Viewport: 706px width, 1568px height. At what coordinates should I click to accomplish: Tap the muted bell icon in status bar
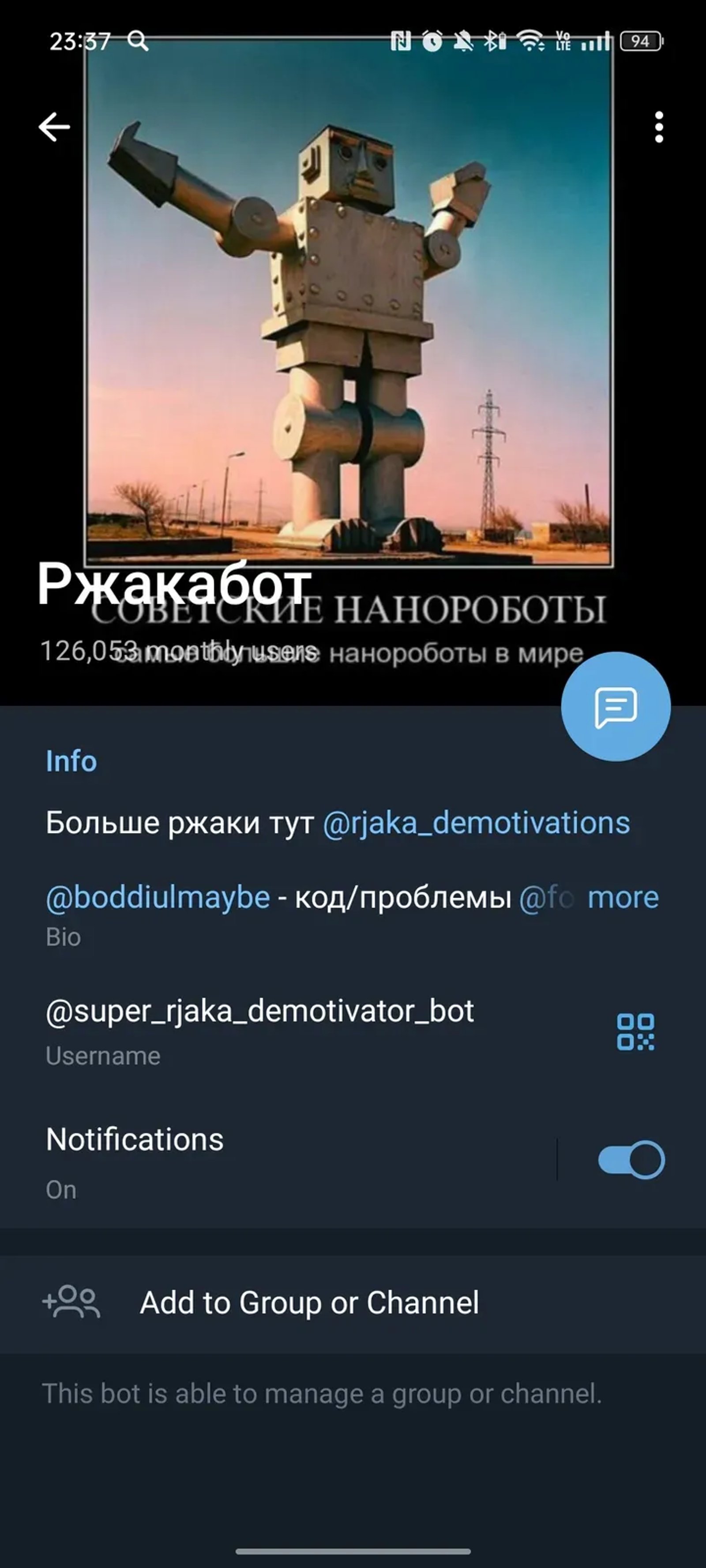pos(465,42)
